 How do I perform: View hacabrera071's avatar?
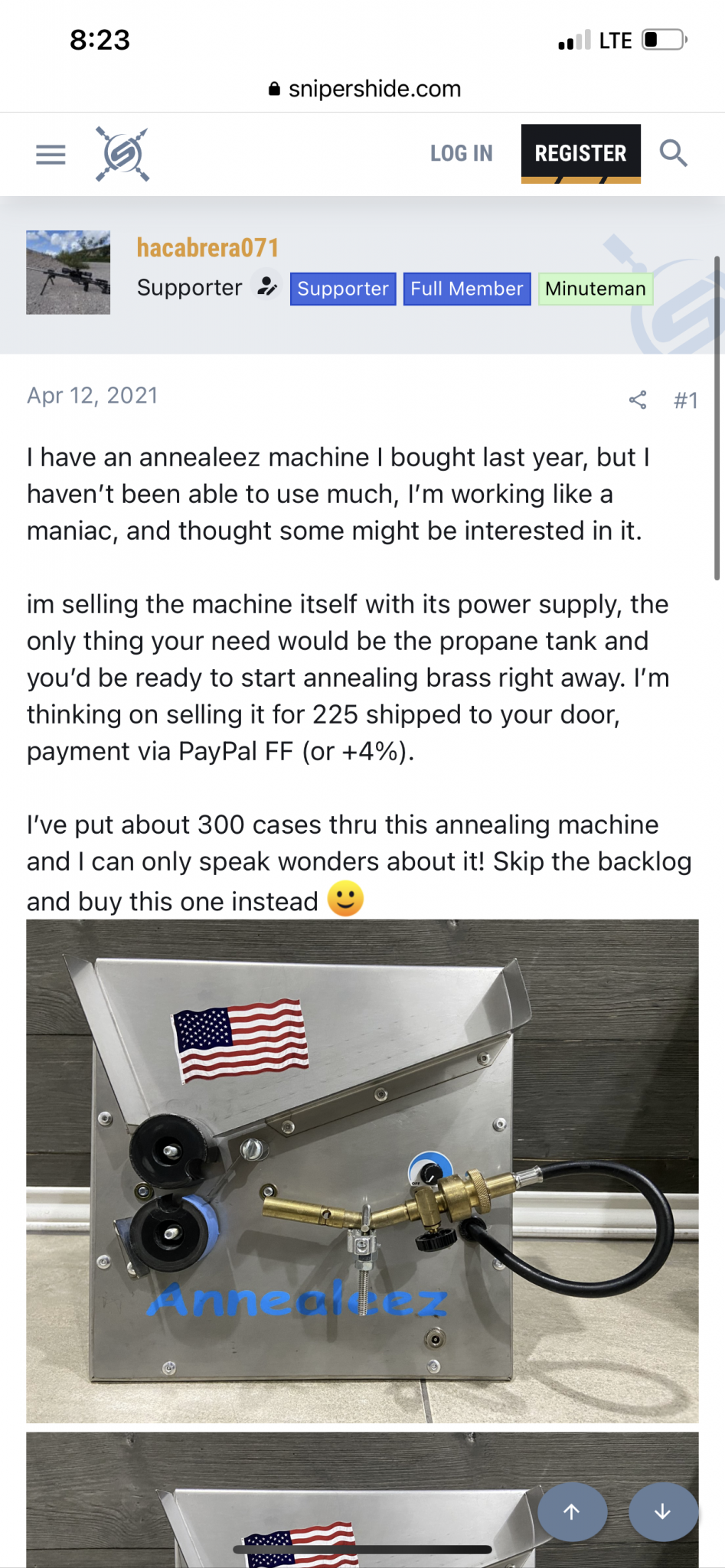tap(68, 273)
